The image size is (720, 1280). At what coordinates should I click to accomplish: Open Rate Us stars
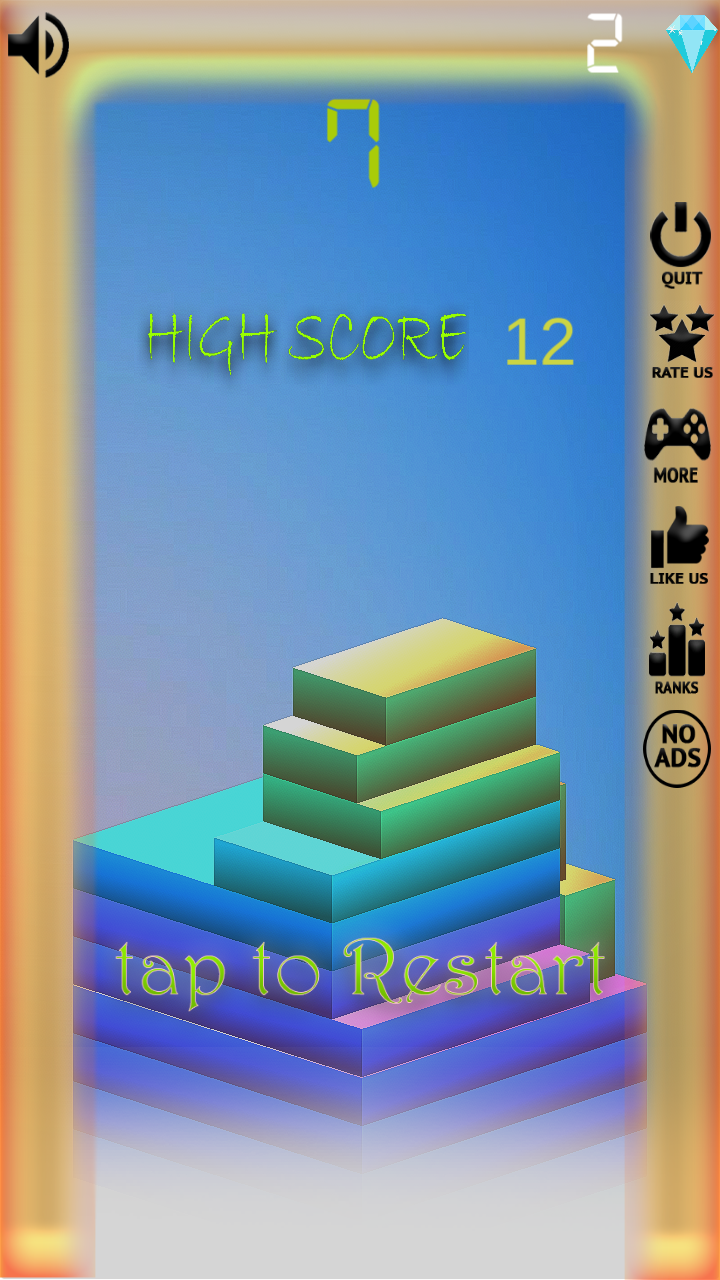(681, 342)
